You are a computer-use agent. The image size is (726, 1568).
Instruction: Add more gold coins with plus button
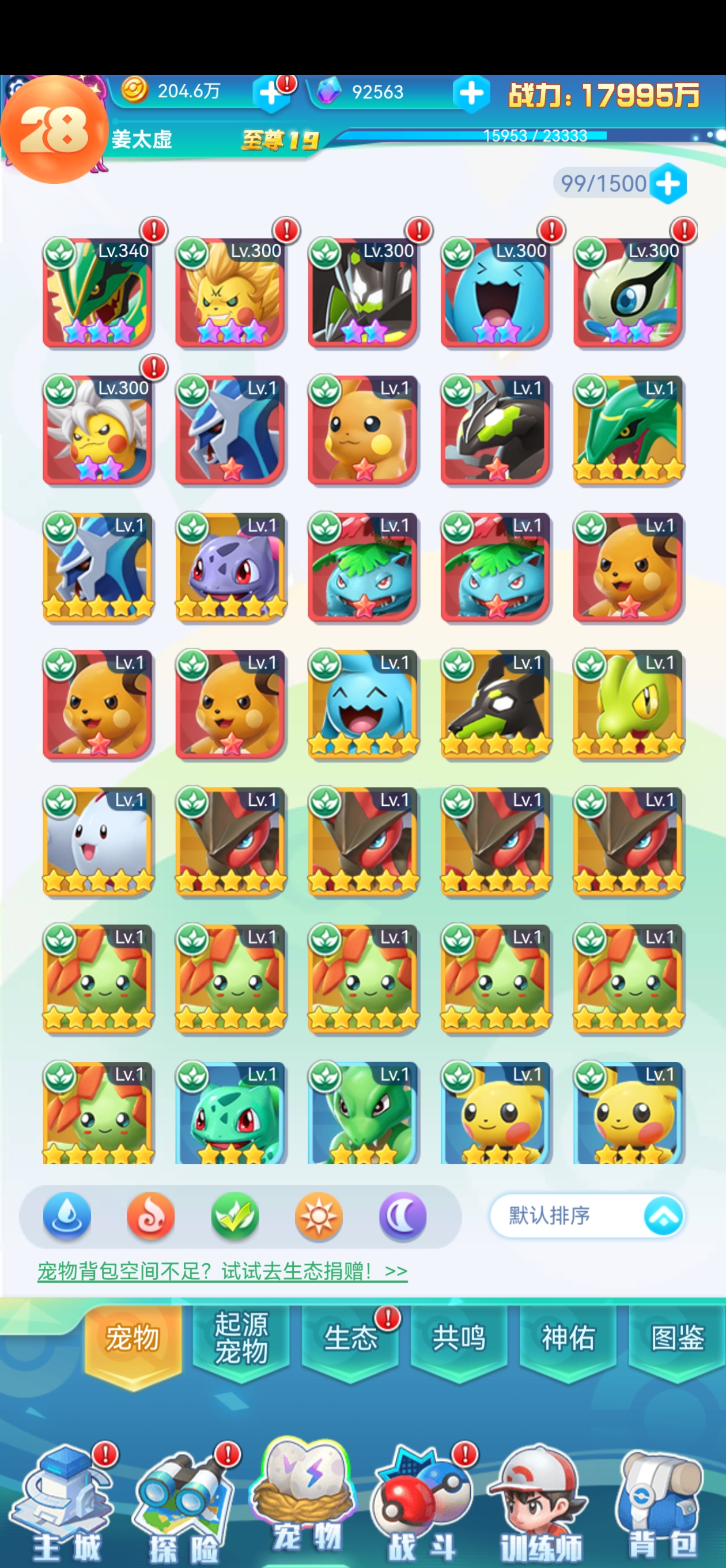pos(270,95)
